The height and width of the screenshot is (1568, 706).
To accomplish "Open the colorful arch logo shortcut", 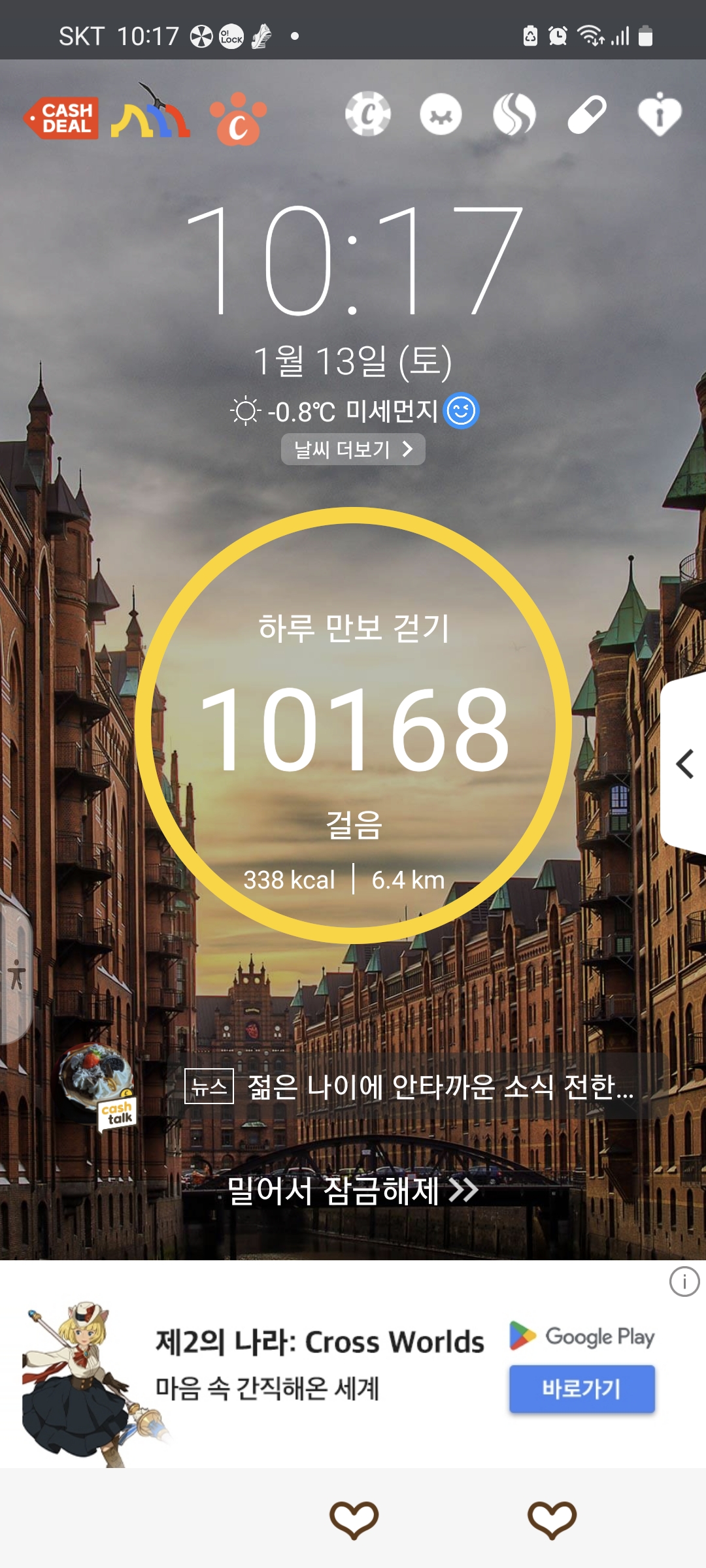I will pyautogui.click(x=151, y=114).
